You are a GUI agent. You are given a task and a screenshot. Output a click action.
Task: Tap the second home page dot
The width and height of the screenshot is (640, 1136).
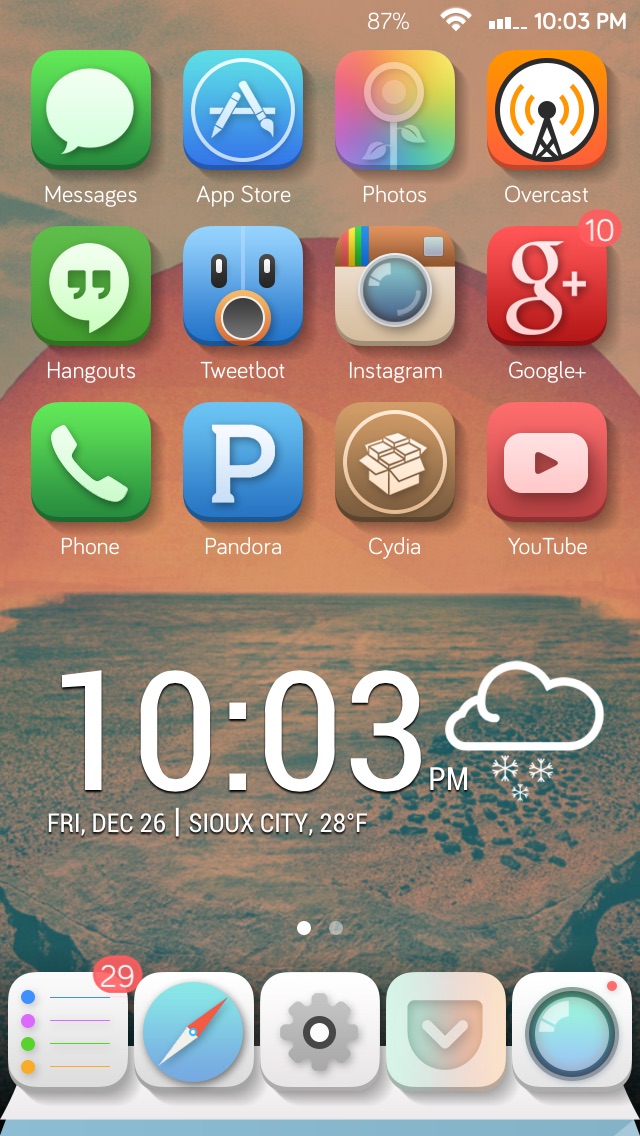point(336,928)
